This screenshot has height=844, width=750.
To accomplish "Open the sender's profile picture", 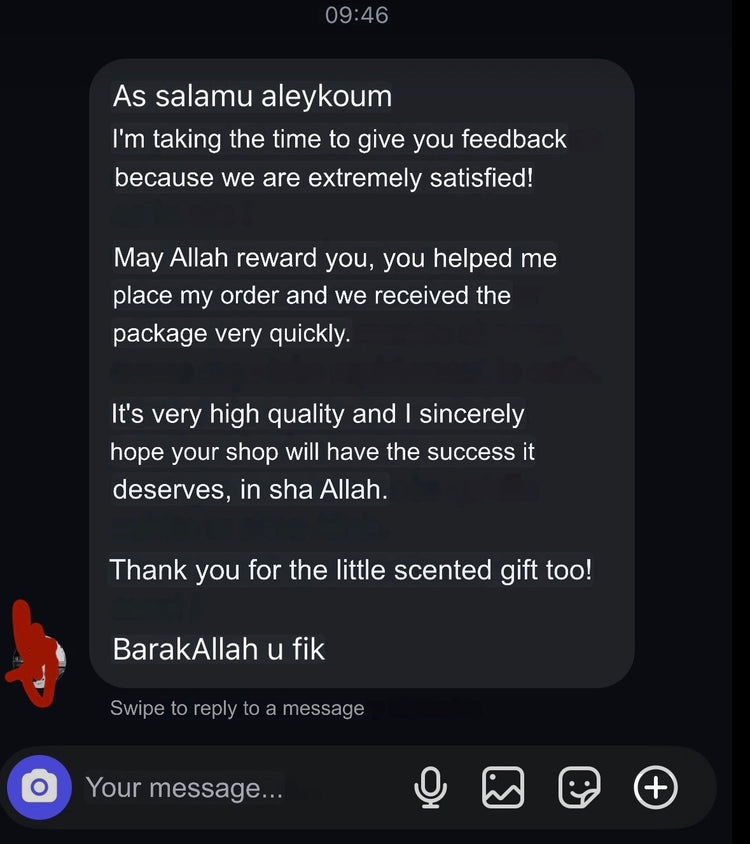I will tap(40, 657).
